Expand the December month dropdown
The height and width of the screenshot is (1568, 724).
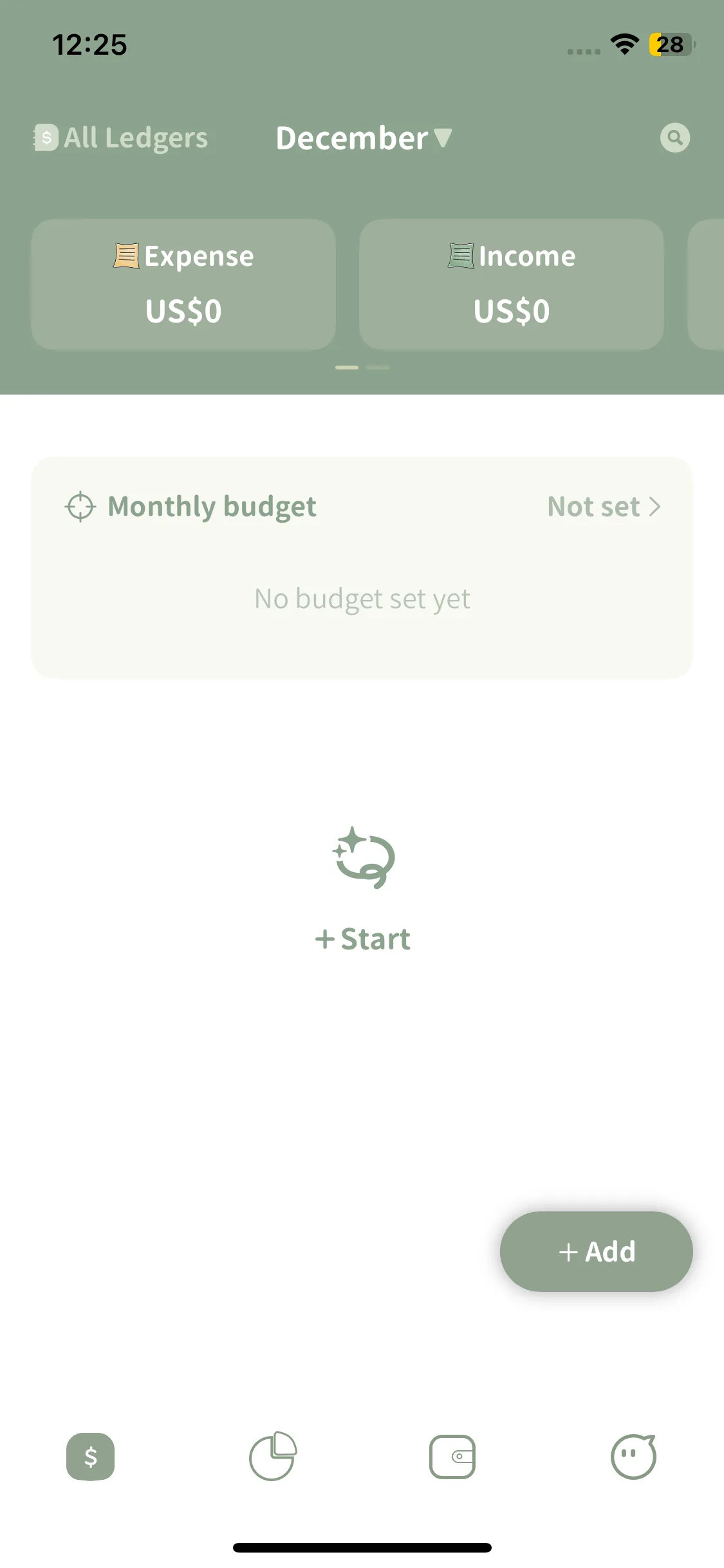[x=364, y=138]
